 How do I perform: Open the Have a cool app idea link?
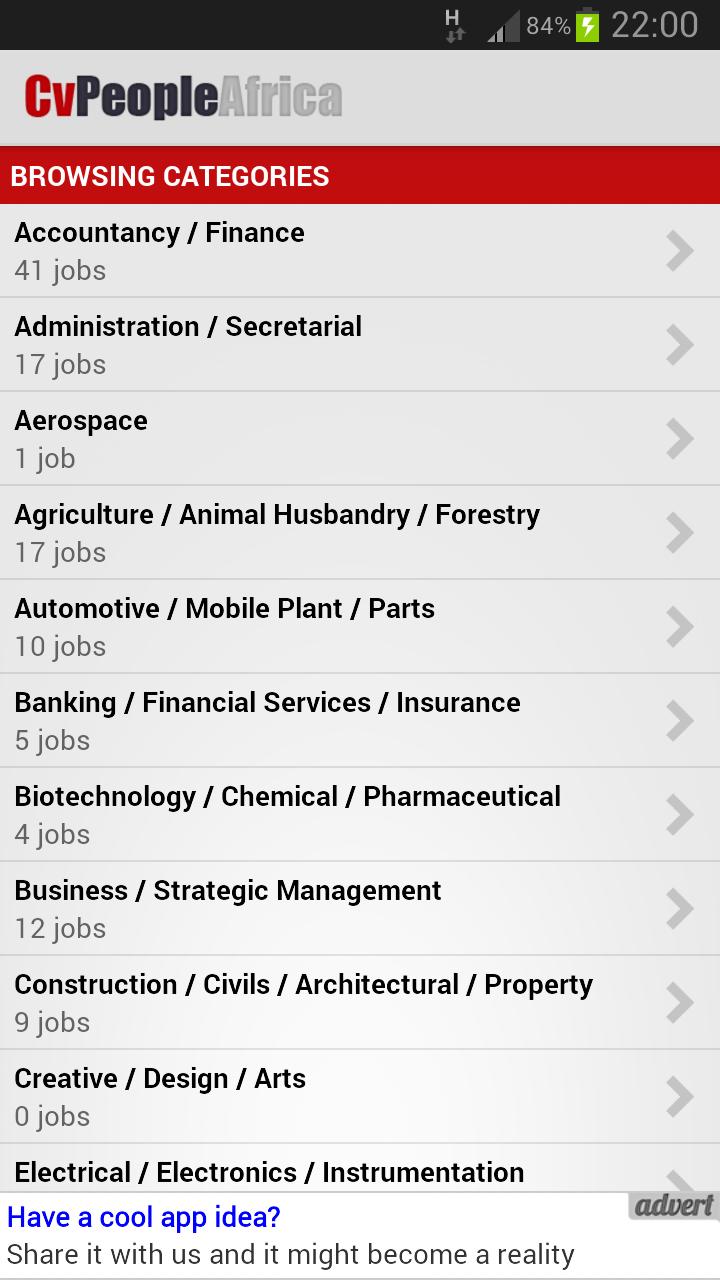(x=144, y=1217)
